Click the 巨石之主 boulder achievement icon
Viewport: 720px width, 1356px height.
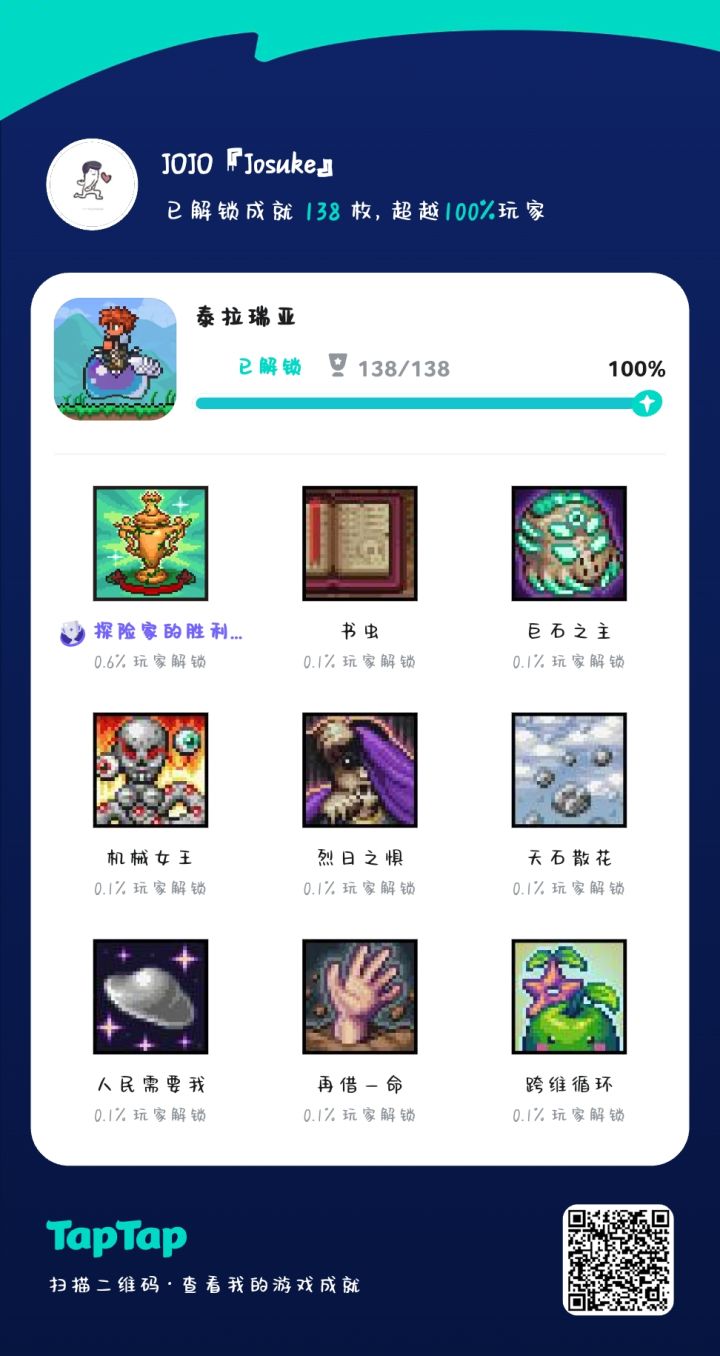pyautogui.click(x=568, y=544)
